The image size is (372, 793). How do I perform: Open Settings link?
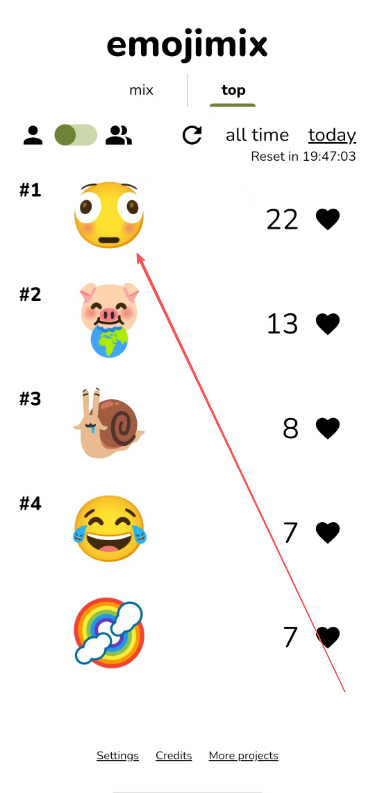(x=118, y=756)
